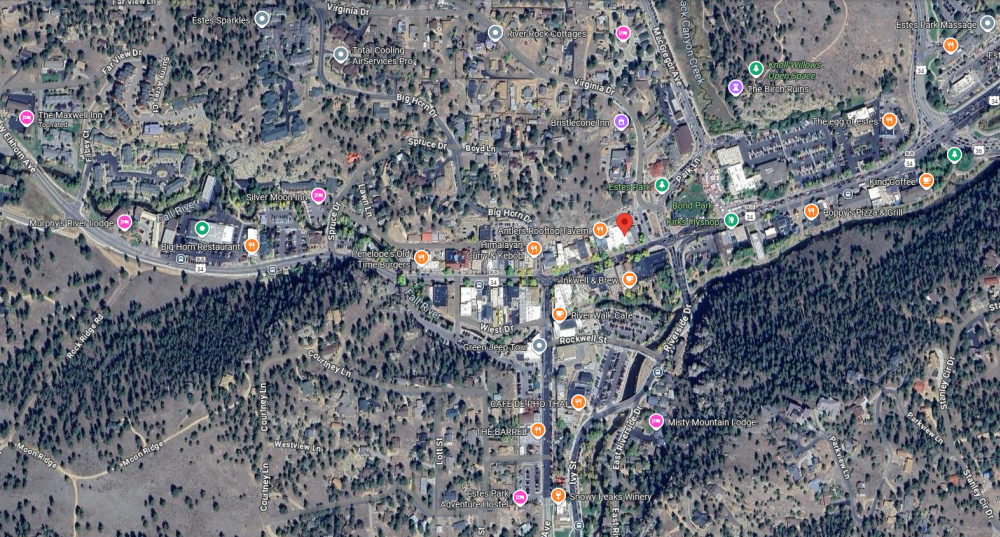Open Kind Coffee marker
This screenshot has height=537, width=1000.
click(926, 181)
